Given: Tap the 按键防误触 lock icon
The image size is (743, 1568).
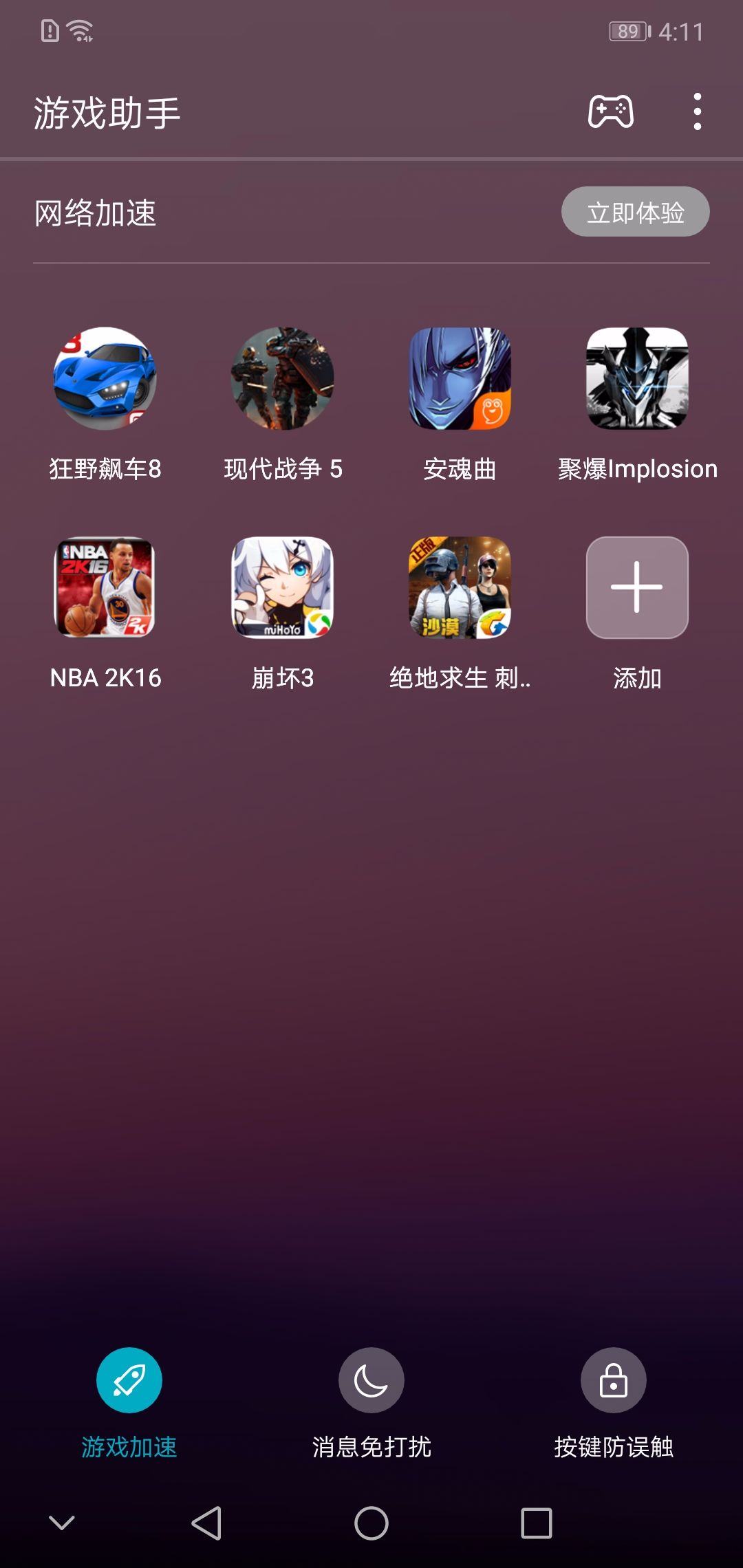Looking at the screenshot, I should 613,1381.
